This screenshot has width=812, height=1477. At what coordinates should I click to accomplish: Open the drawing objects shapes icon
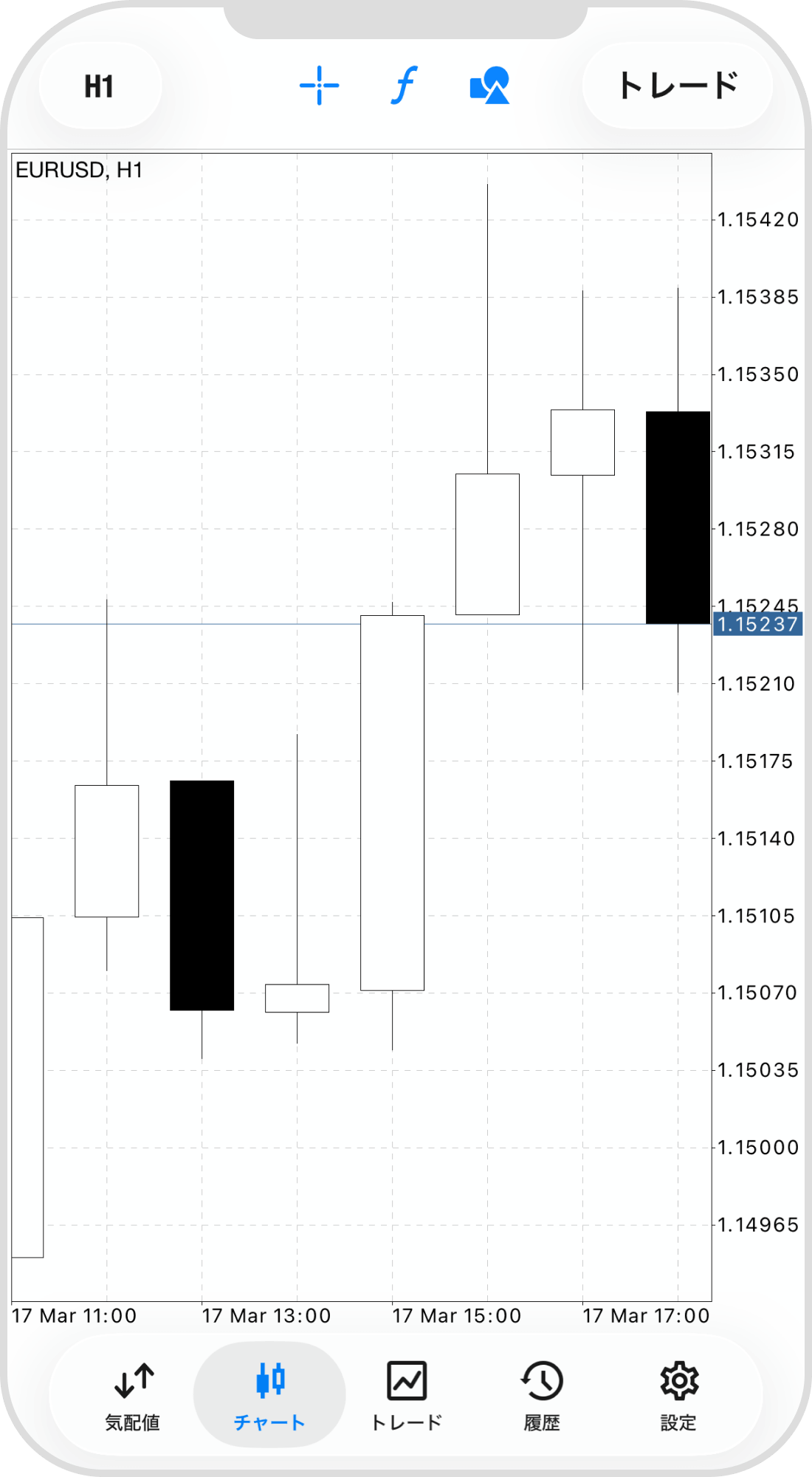click(489, 86)
